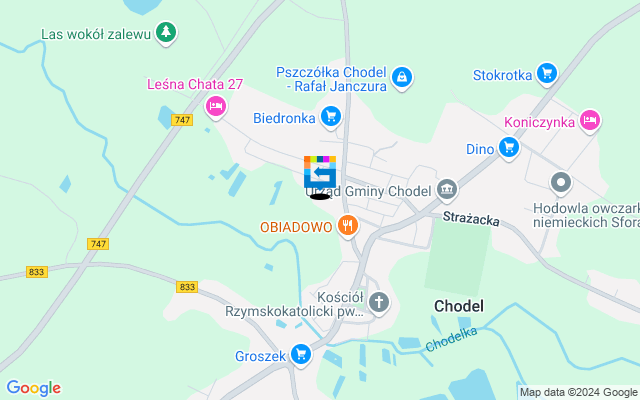Open the Hodowla owczarków niemieckich pin
The width and height of the screenshot is (640, 400).
click(x=561, y=183)
